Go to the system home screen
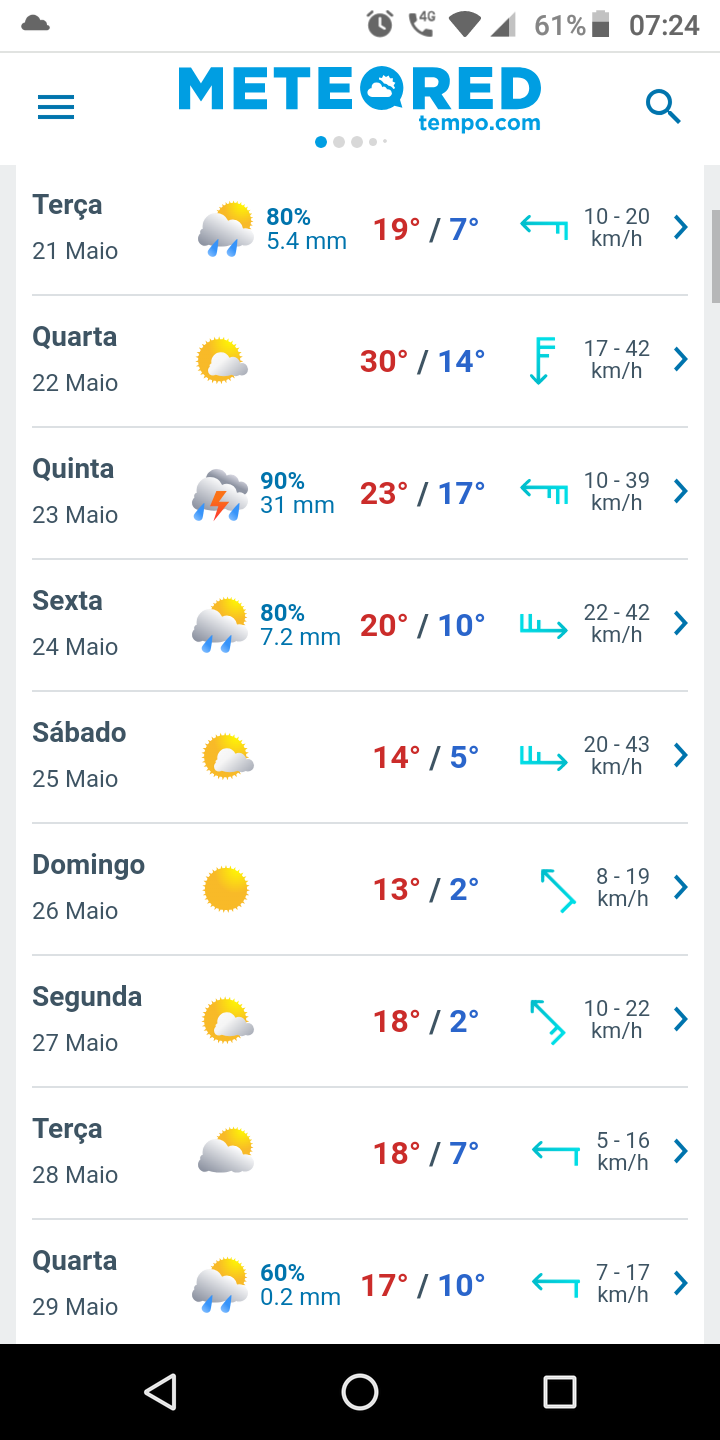 [x=360, y=1392]
